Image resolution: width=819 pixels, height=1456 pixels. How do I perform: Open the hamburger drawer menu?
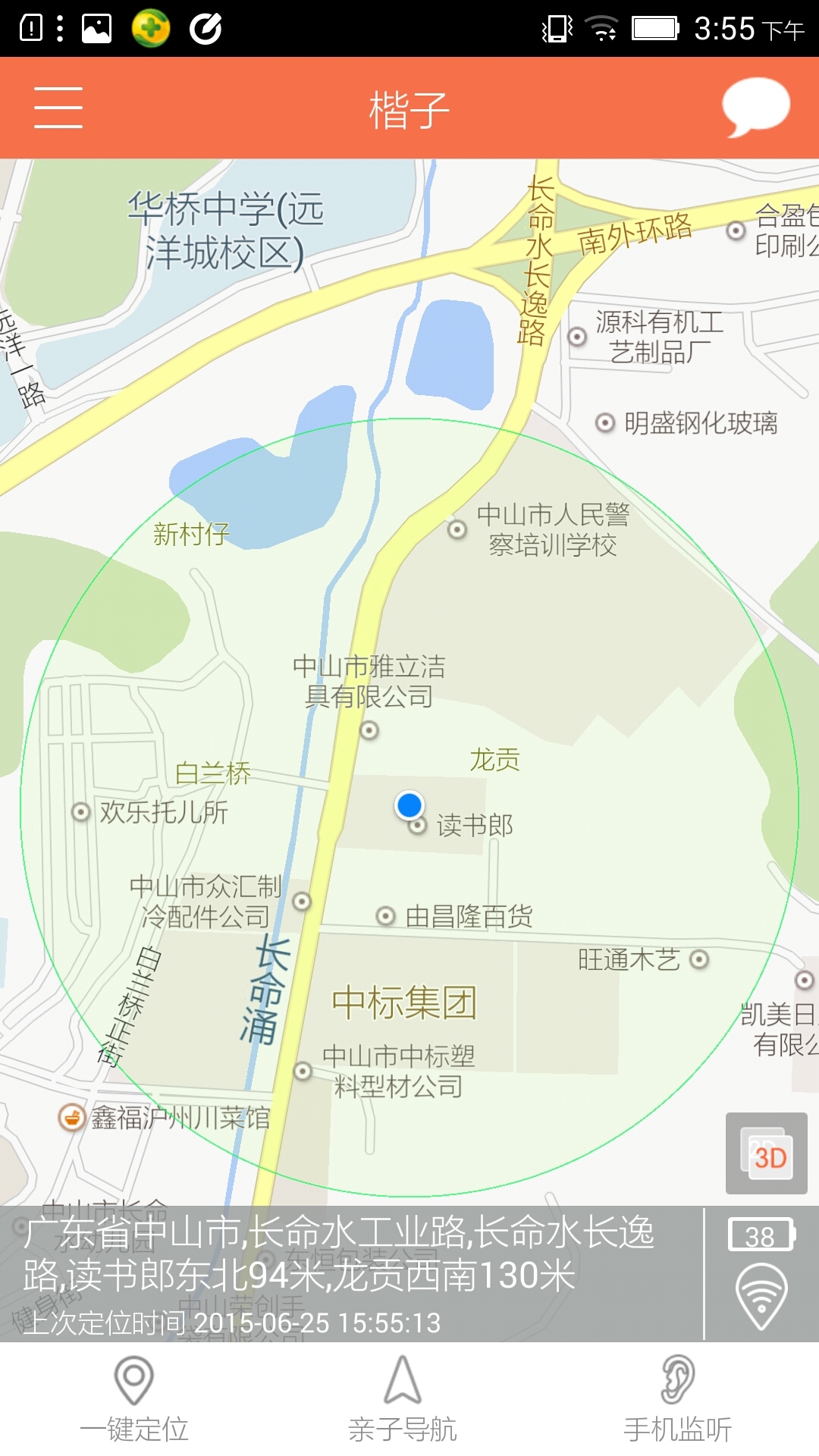click(x=58, y=108)
